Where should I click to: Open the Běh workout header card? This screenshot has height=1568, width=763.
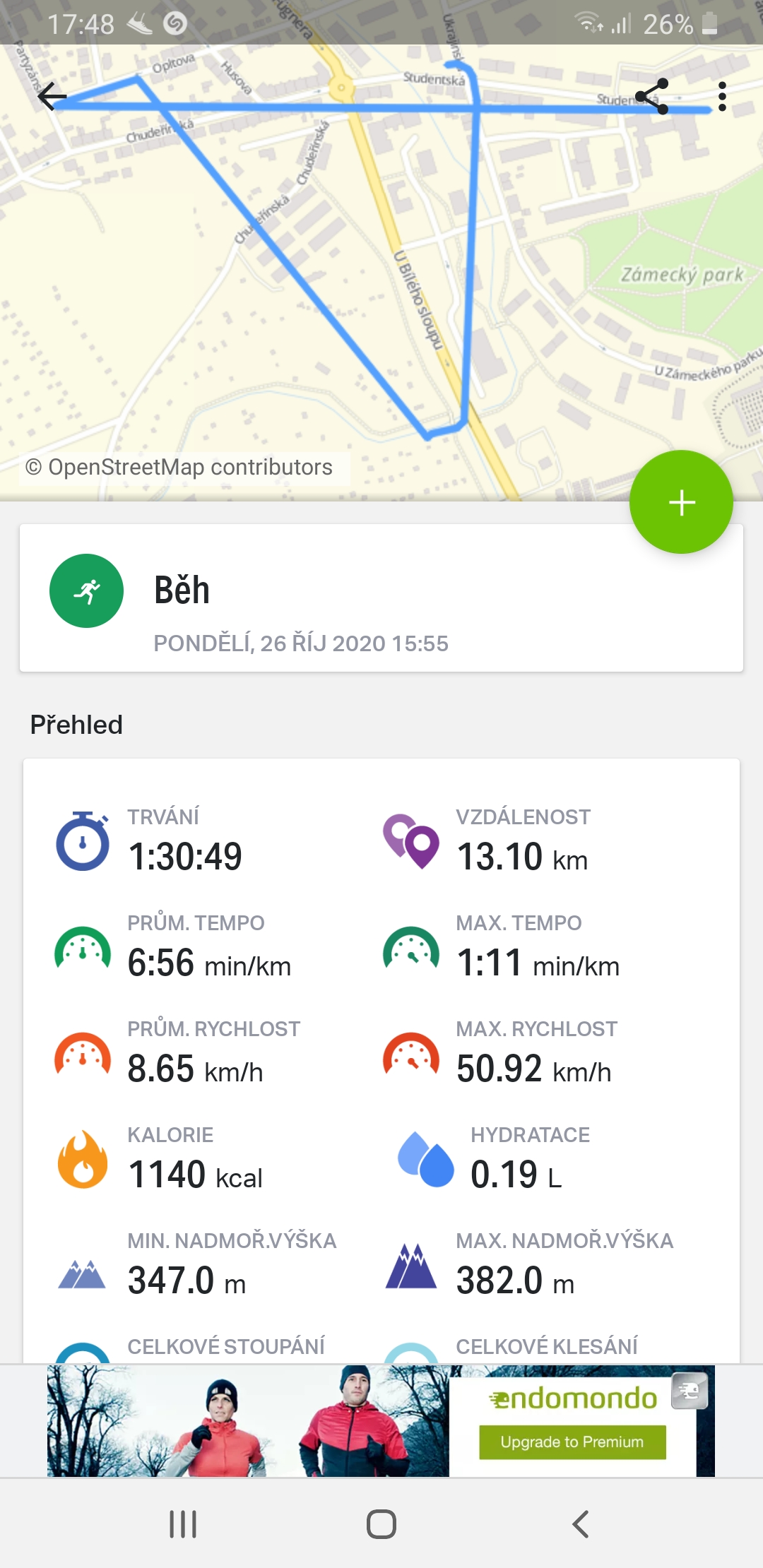click(381, 598)
